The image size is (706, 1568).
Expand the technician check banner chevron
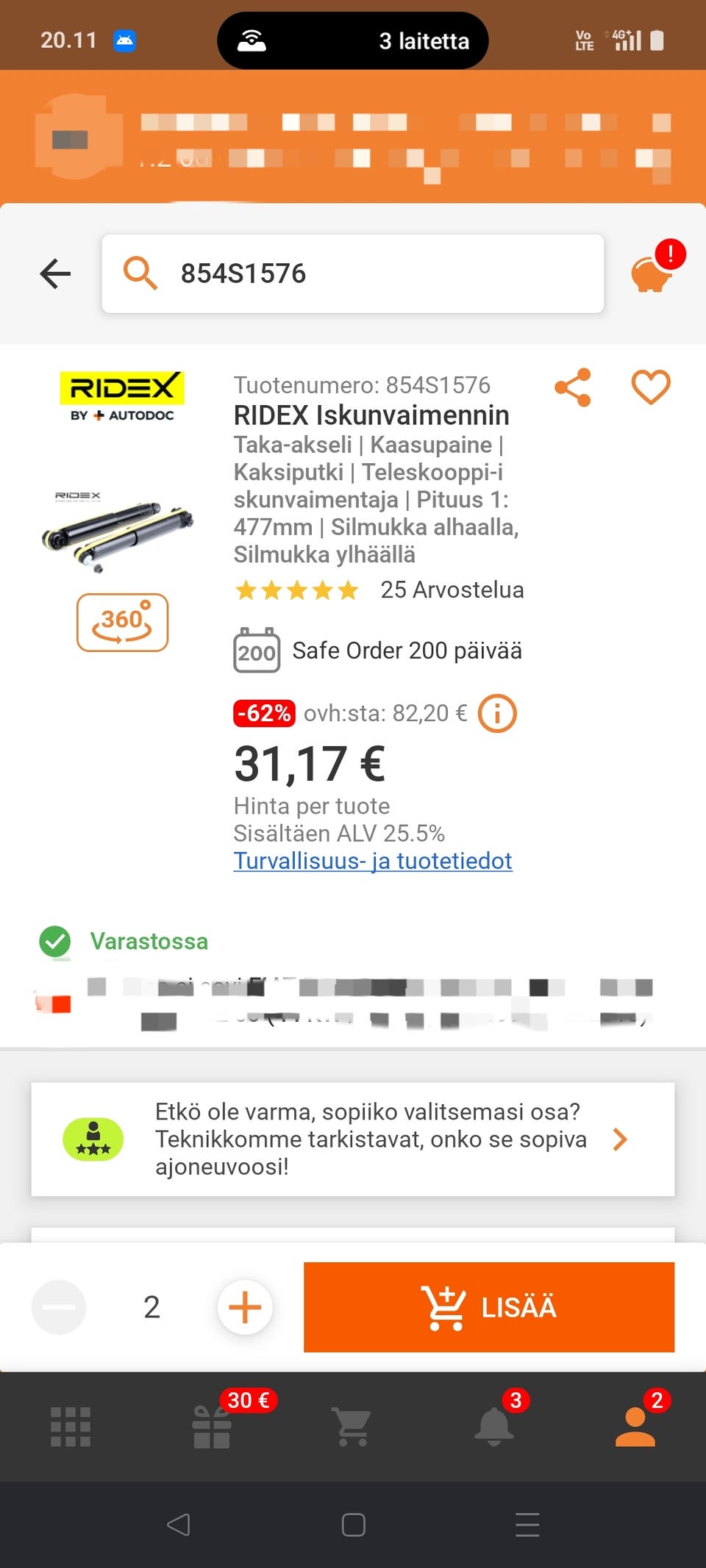[x=620, y=1139]
